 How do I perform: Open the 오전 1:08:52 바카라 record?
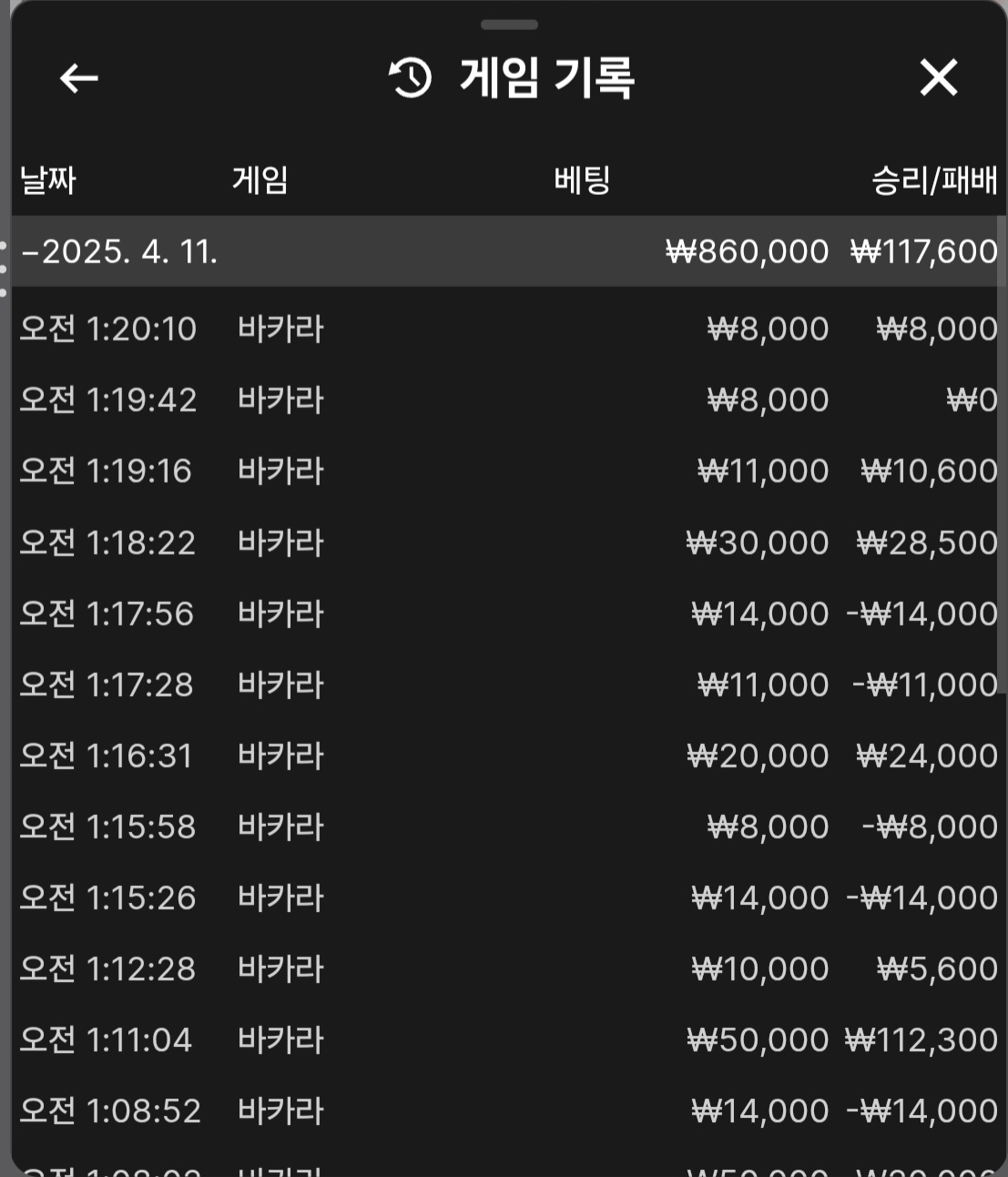coord(507,1111)
